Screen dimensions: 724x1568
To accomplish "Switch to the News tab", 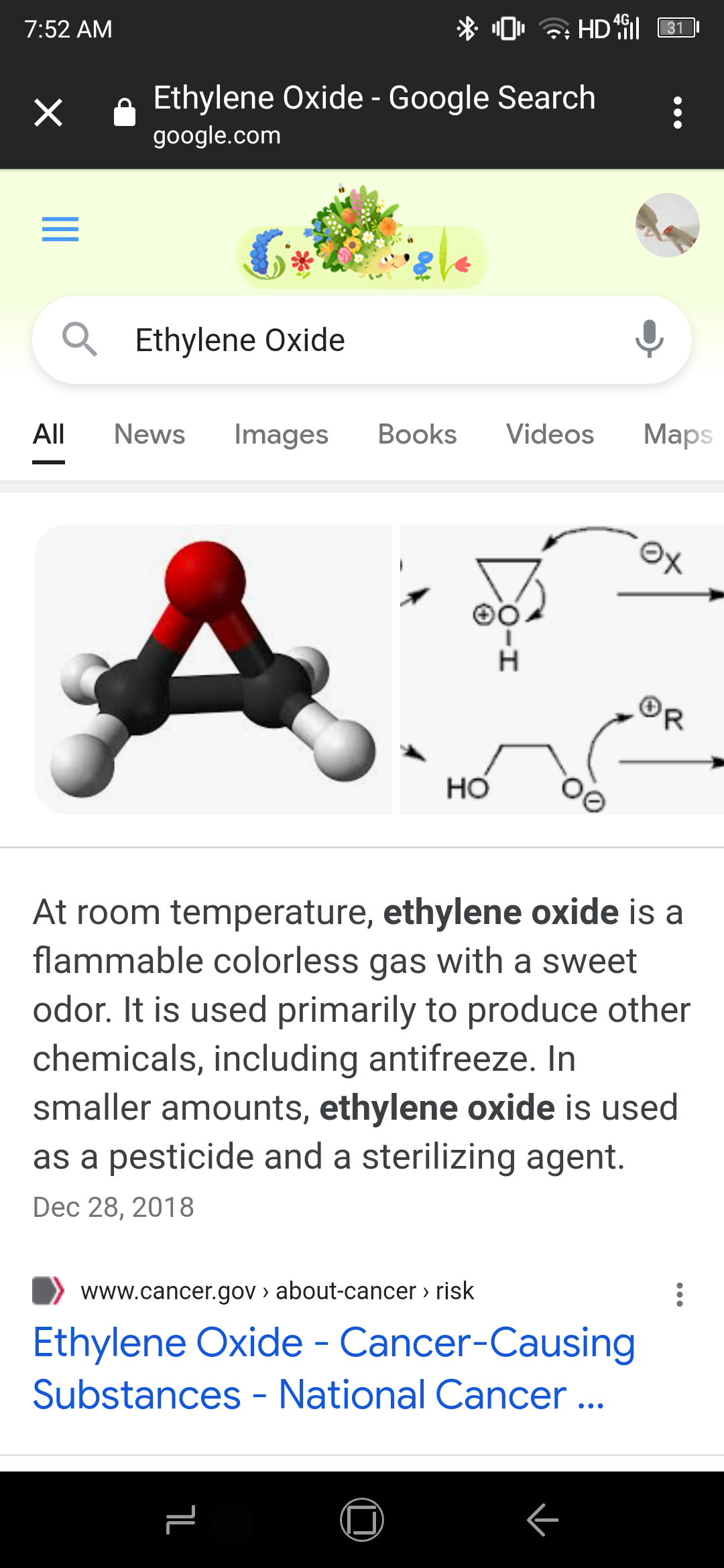I will [149, 435].
